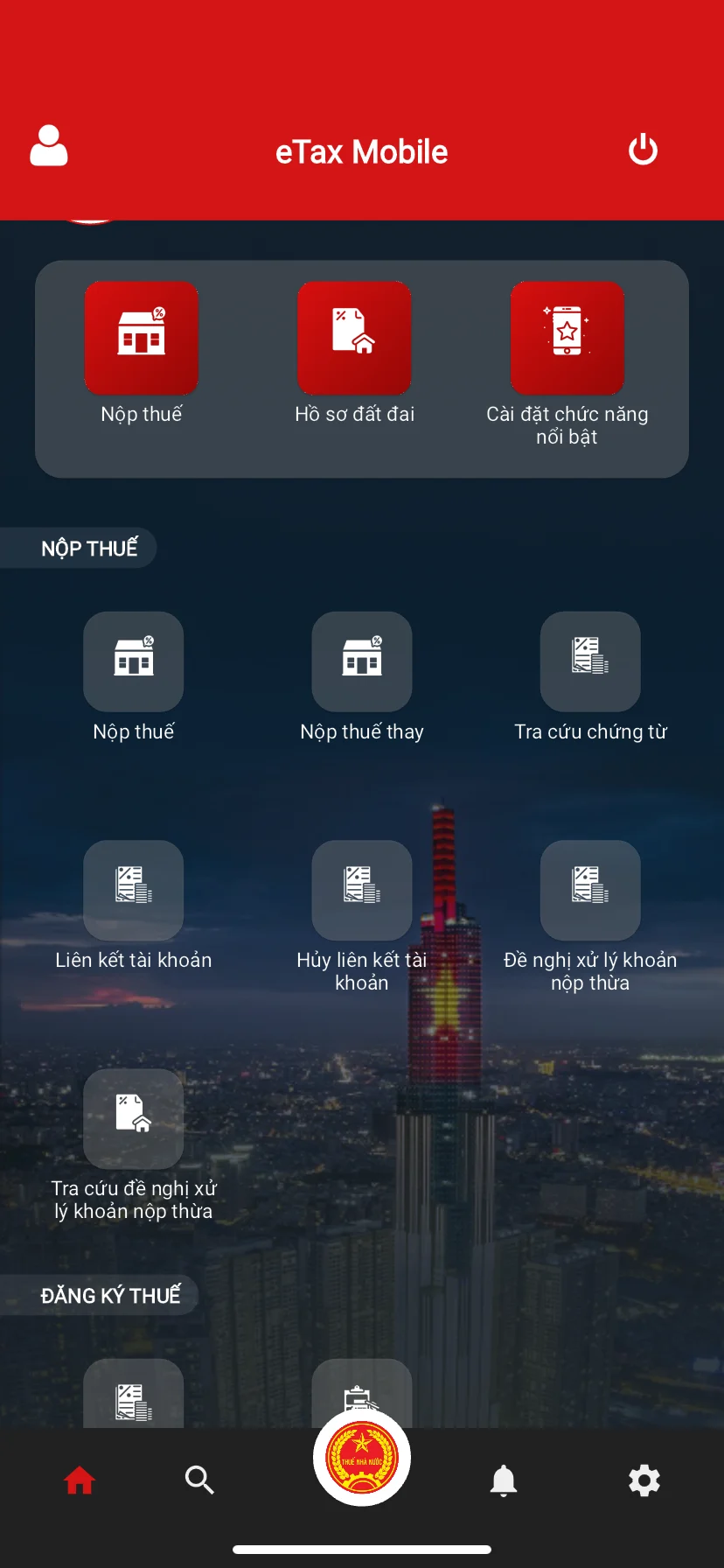The image size is (724, 1568).
Task: Open Đề nghị xử lý khoản nộp thừa
Action: click(x=590, y=890)
